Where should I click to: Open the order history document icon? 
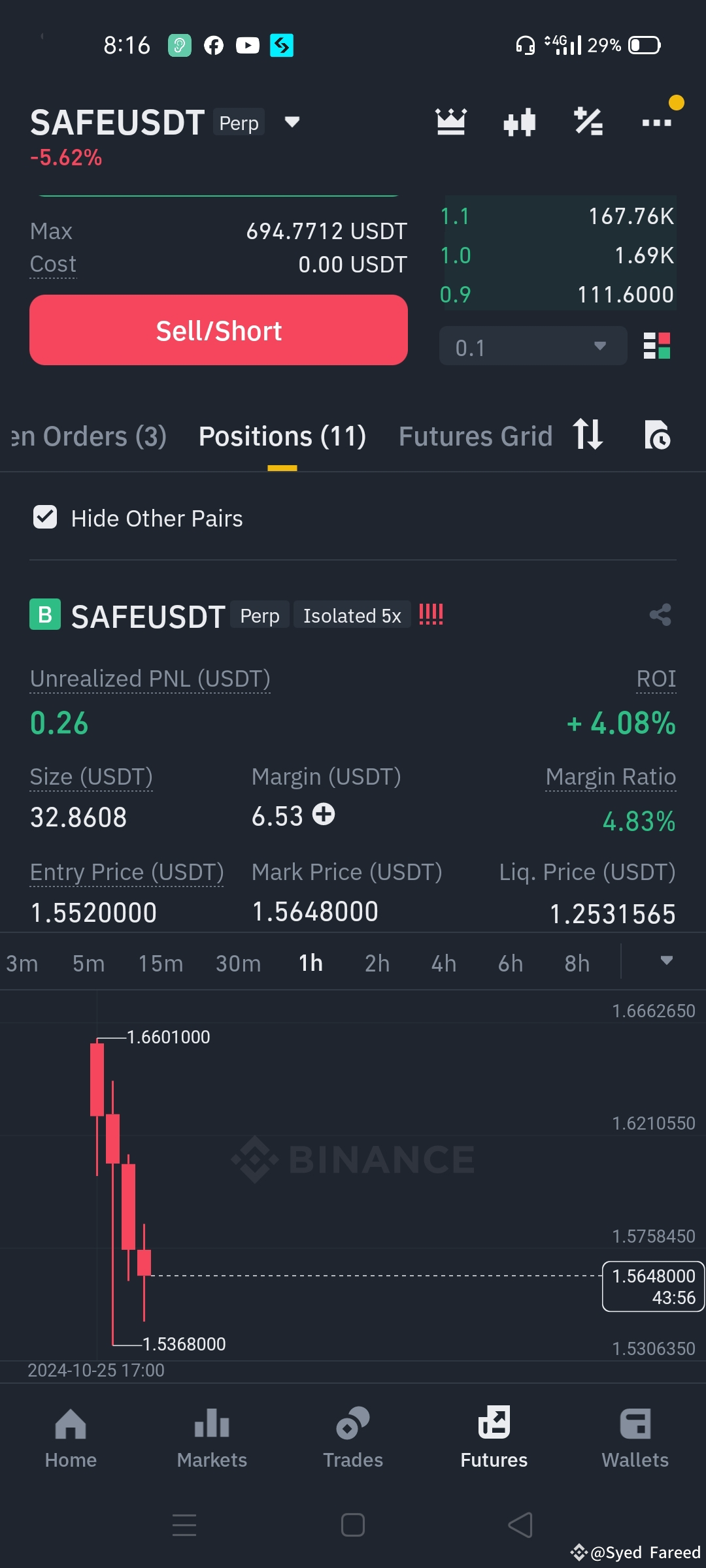point(659,436)
